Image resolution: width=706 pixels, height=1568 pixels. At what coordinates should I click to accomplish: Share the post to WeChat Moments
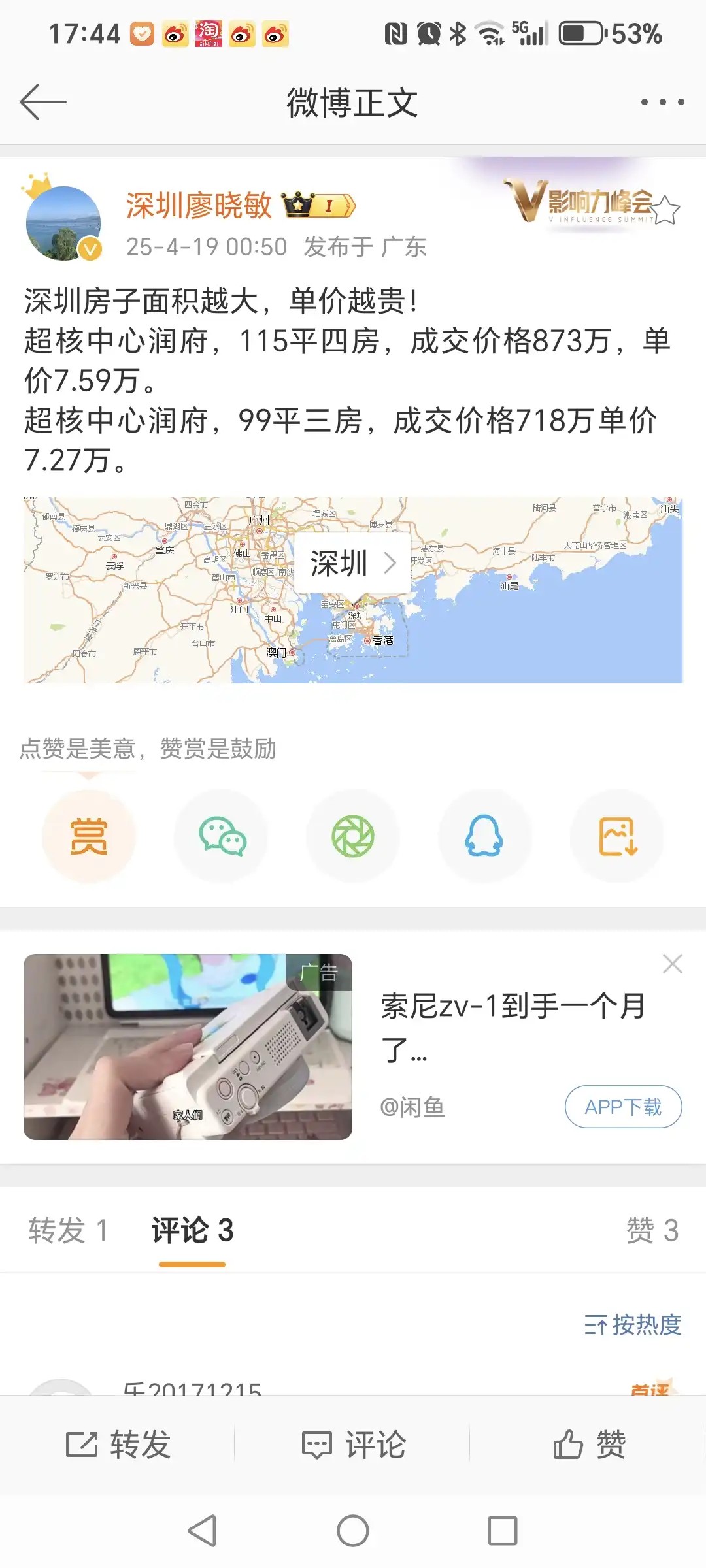click(353, 836)
